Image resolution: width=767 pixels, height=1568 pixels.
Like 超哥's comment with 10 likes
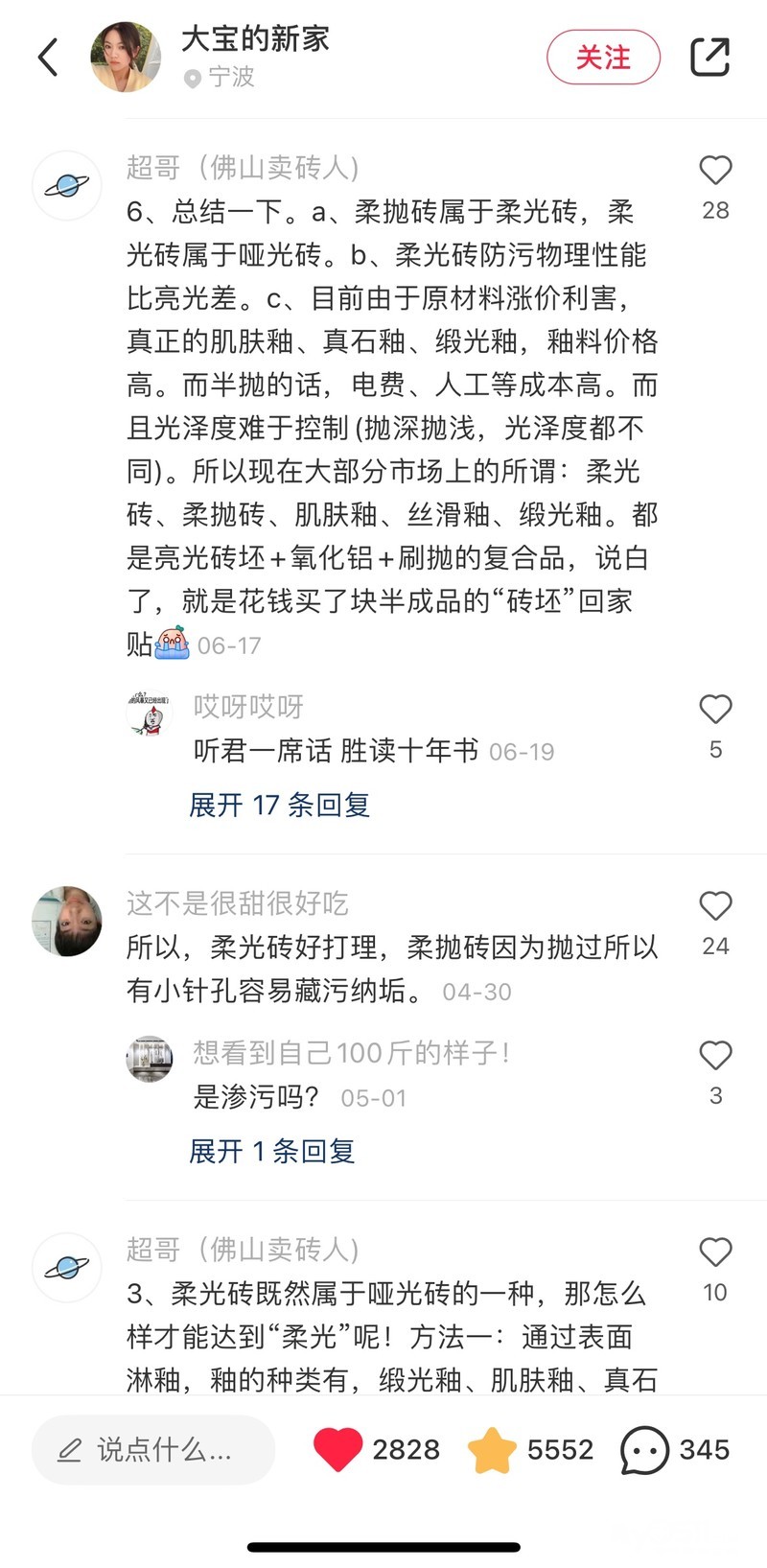tap(715, 1252)
